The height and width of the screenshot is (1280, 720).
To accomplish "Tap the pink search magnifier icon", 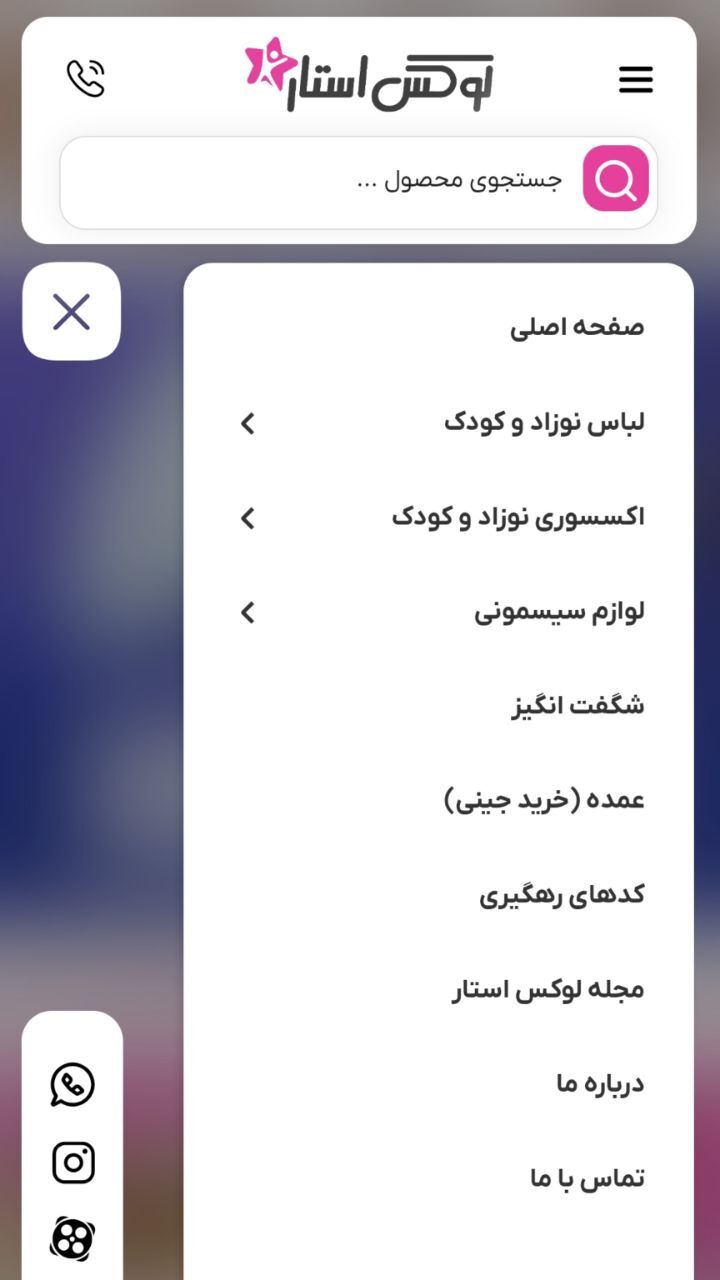I will click(x=616, y=180).
